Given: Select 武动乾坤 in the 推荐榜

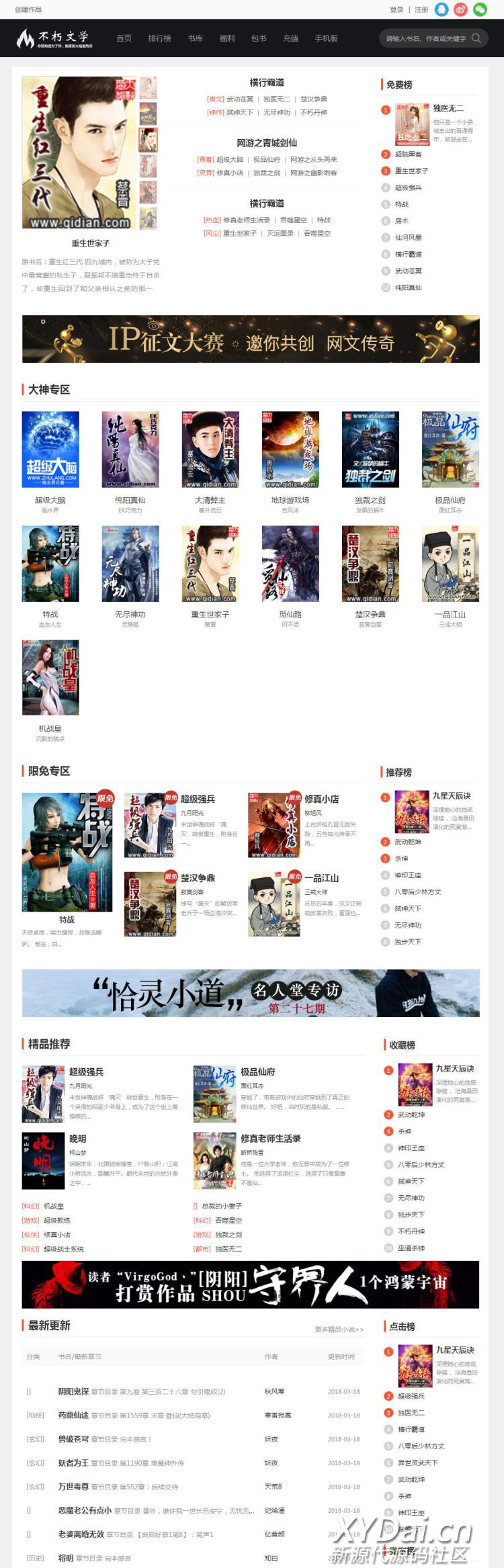Looking at the screenshot, I should pyautogui.click(x=408, y=842).
